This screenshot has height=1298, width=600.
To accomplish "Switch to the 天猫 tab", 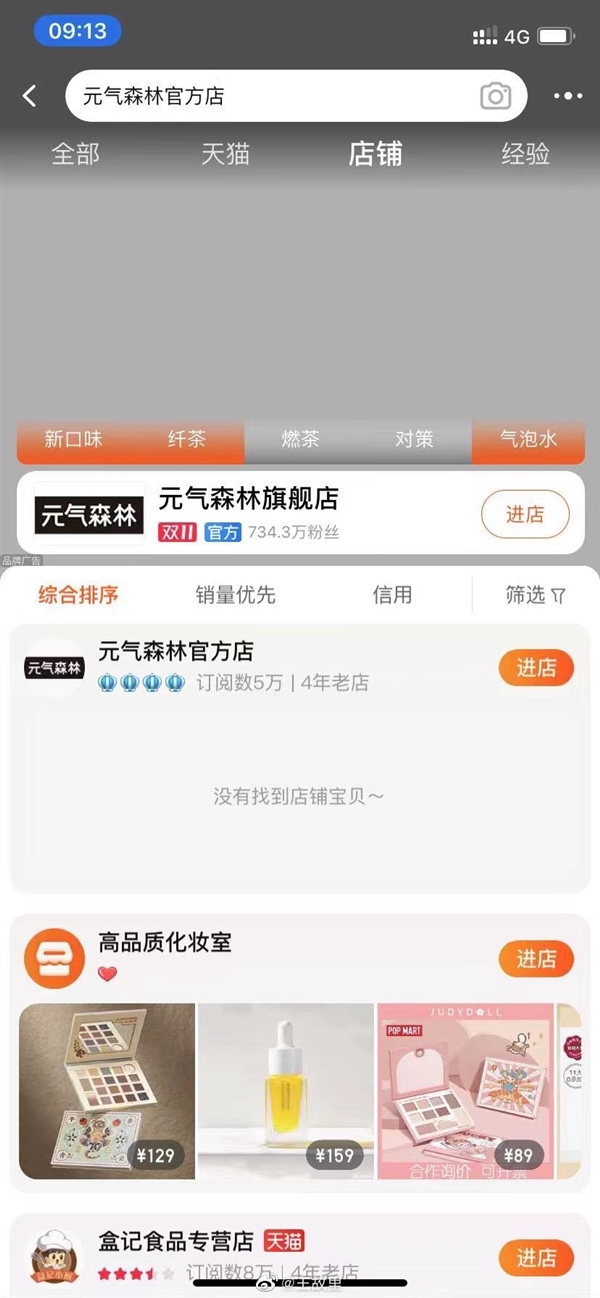I will 225,154.
